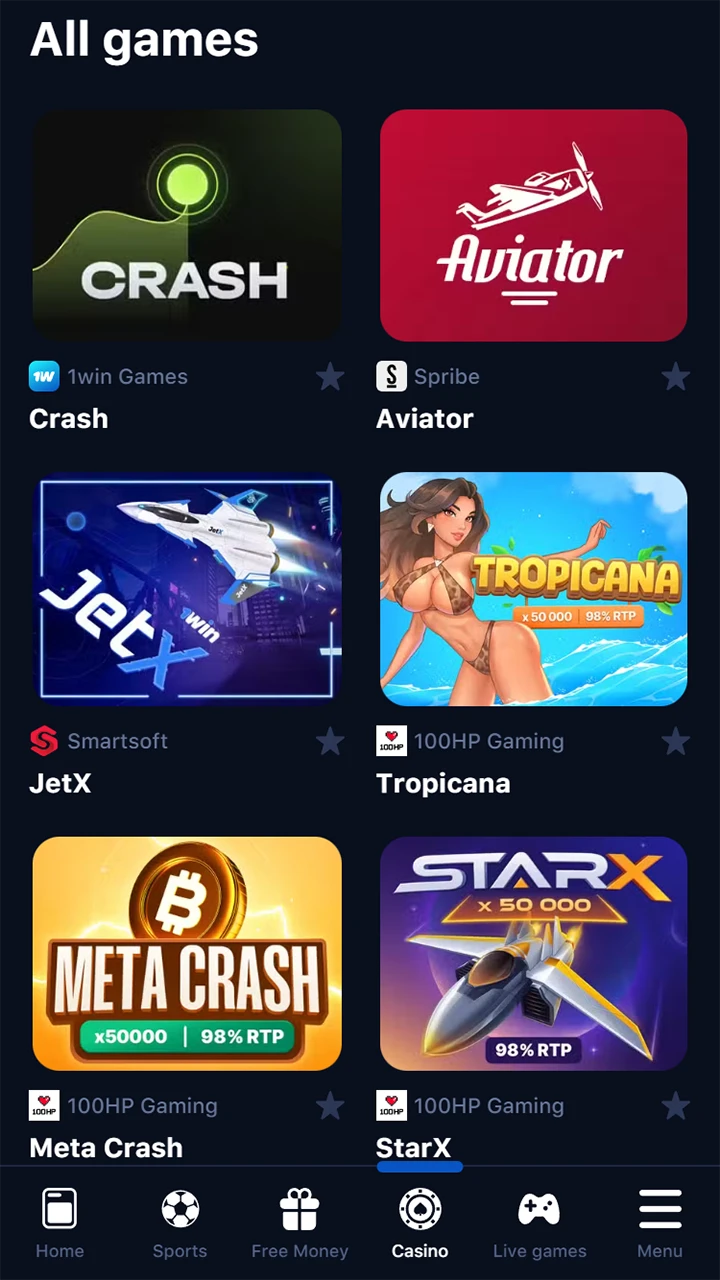The image size is (720, 1280).
Task: Toggle the star next to Aviator
Action: pos(675,377)
